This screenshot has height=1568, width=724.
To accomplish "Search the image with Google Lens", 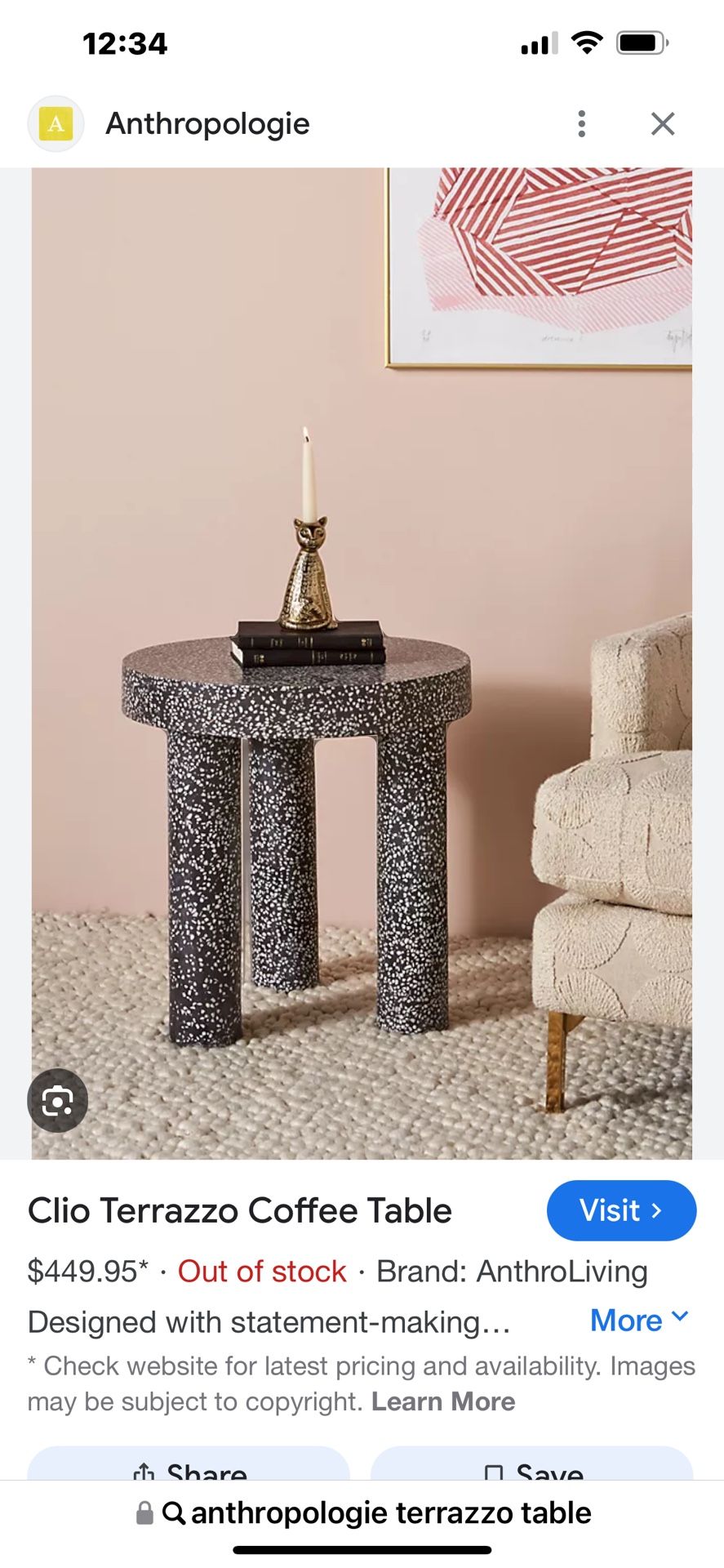I will pos(57,1101).
